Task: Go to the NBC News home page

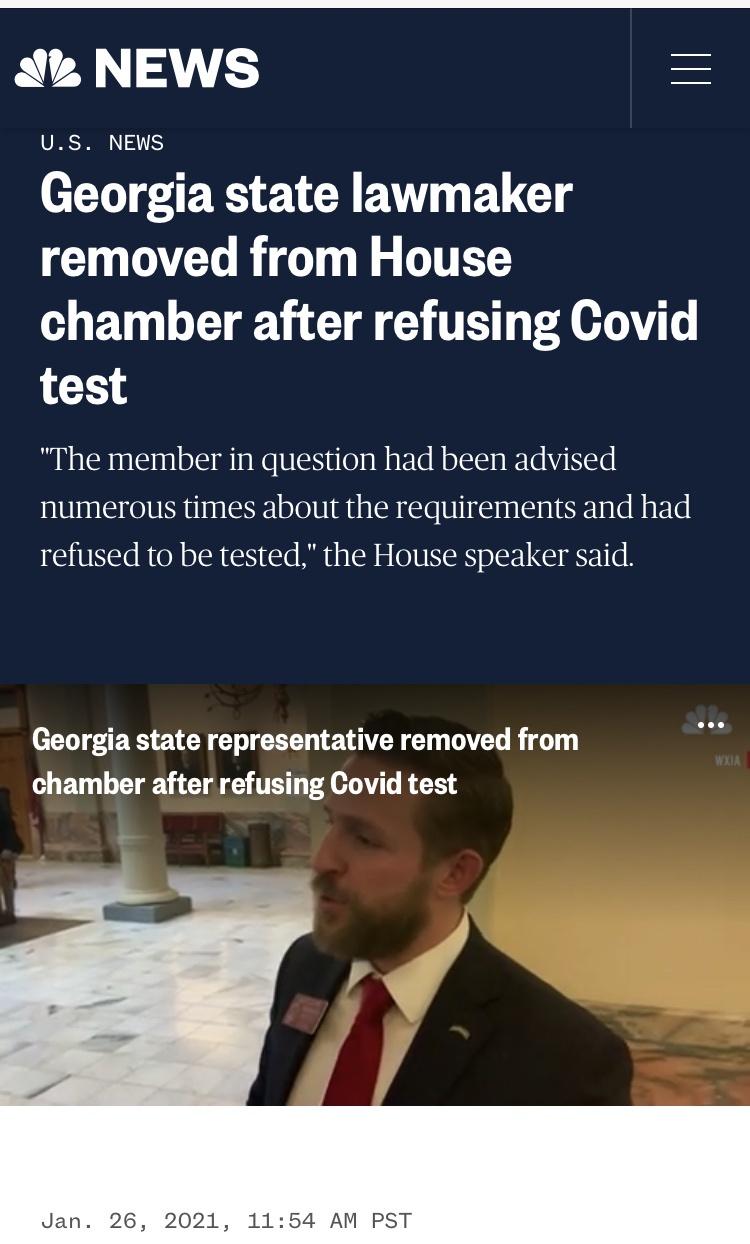Action: point(137,69)
